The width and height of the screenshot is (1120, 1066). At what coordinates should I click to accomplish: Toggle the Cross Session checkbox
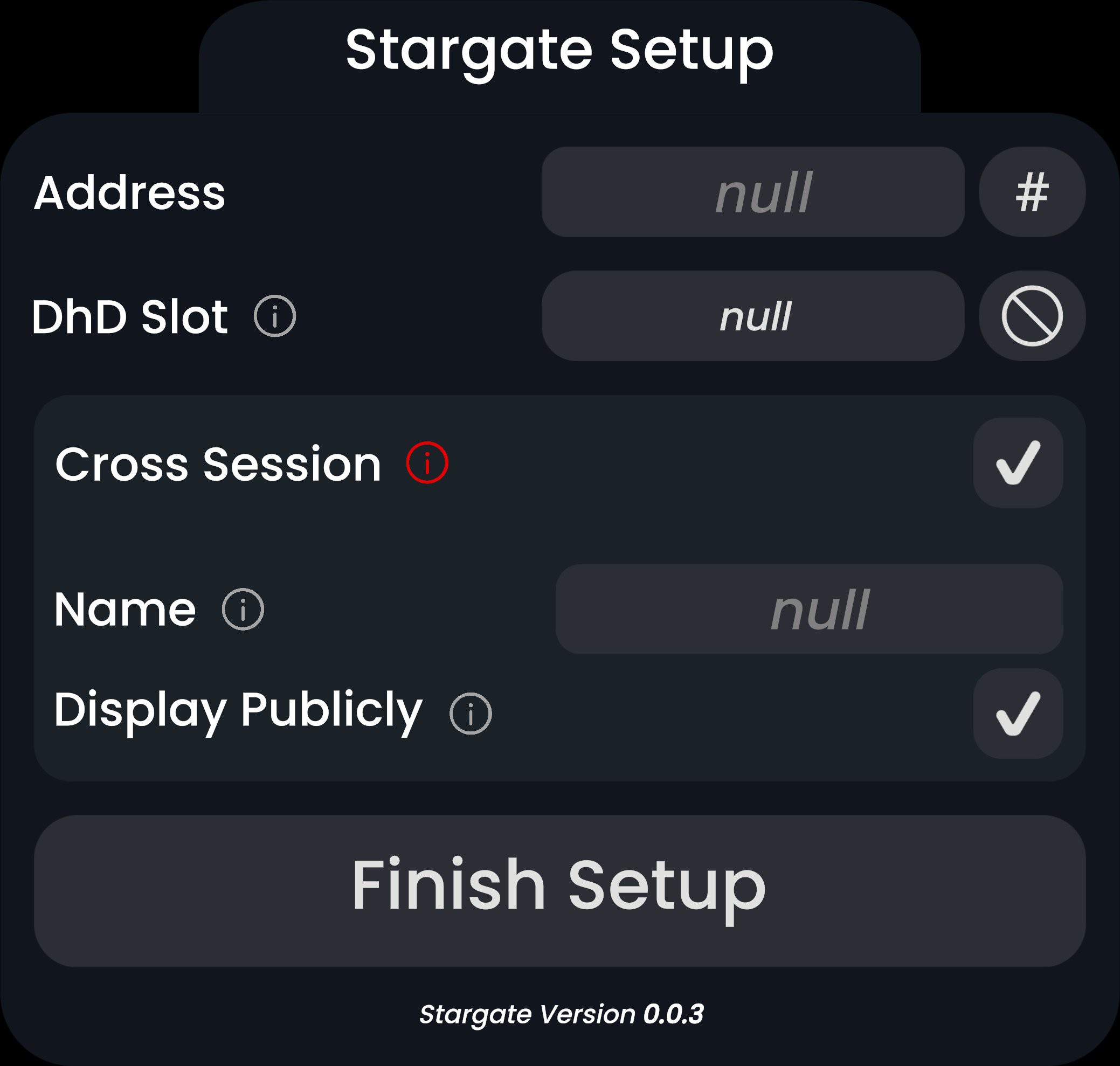(x=1018, y=462)
